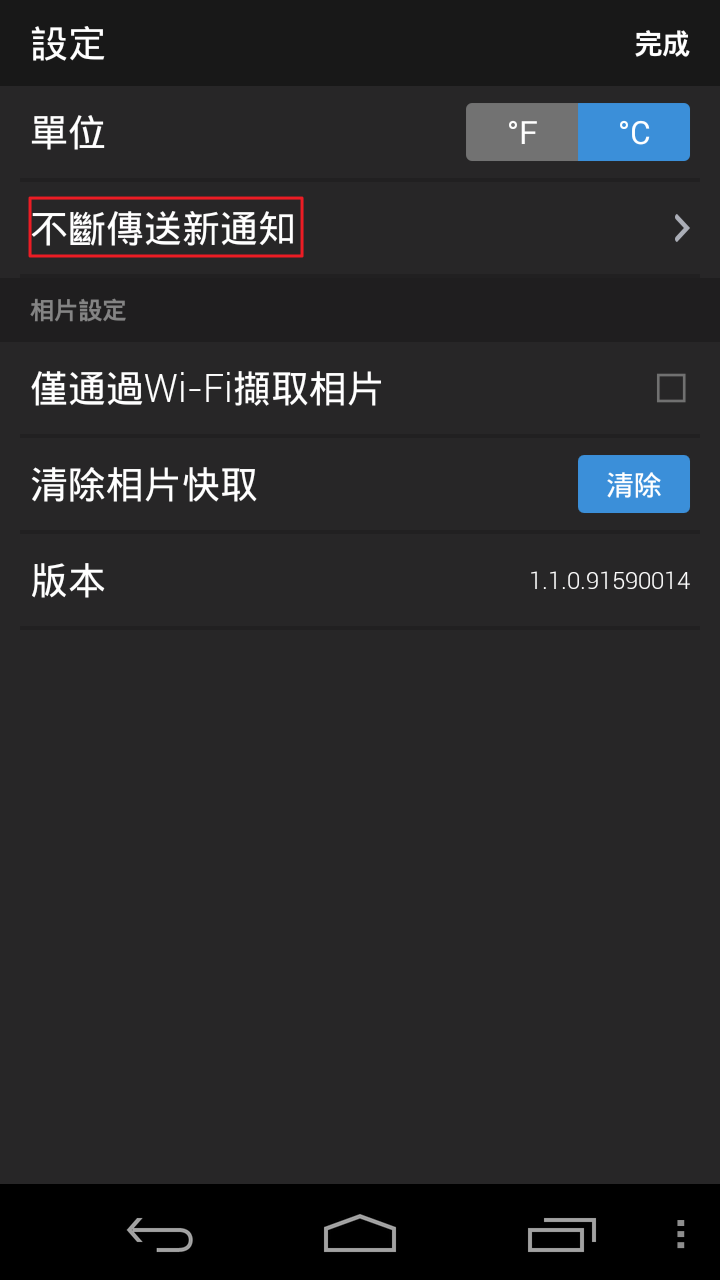Select °C as temperature unit
Screen dimensions: 720x1280
(634, 132)
